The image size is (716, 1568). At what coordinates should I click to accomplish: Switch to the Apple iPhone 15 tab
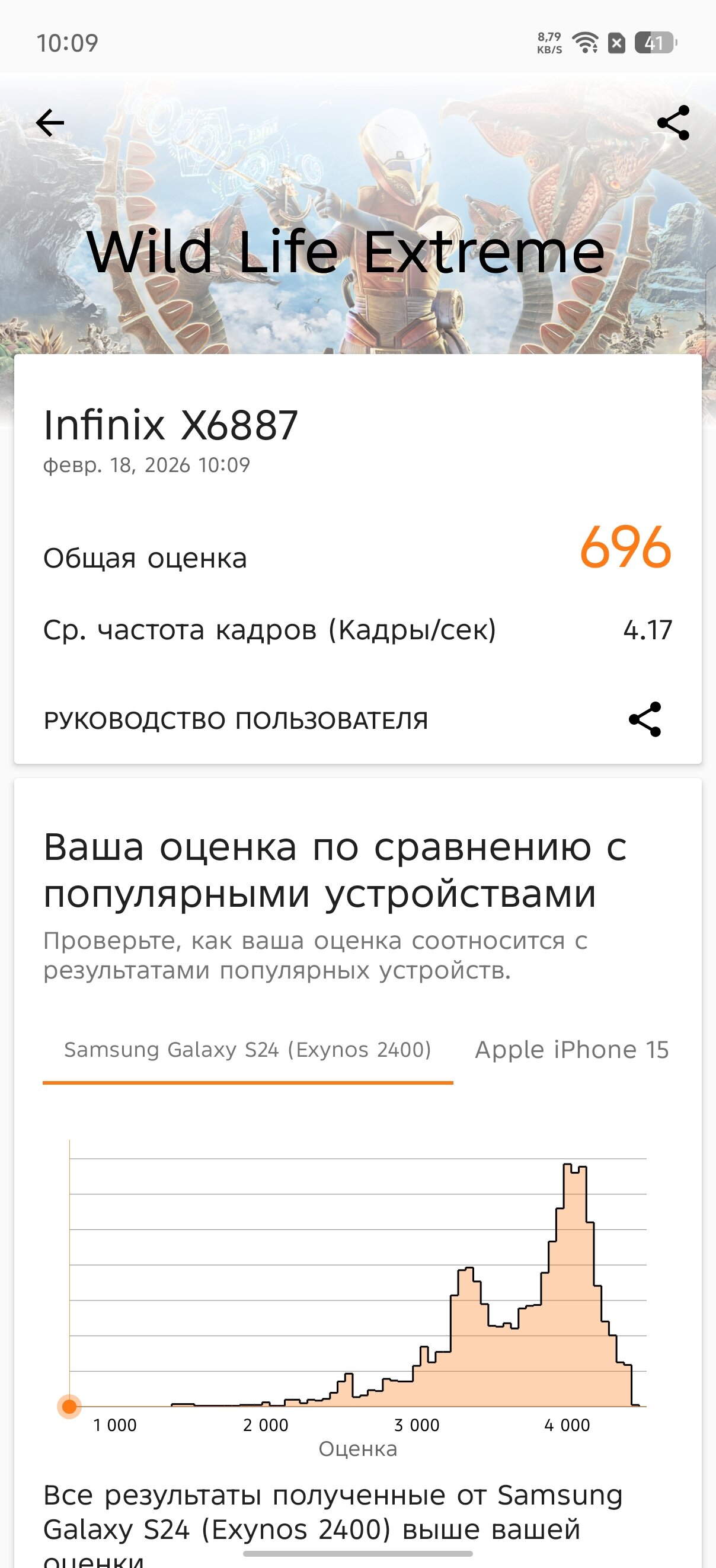(x=571, y=1050)
